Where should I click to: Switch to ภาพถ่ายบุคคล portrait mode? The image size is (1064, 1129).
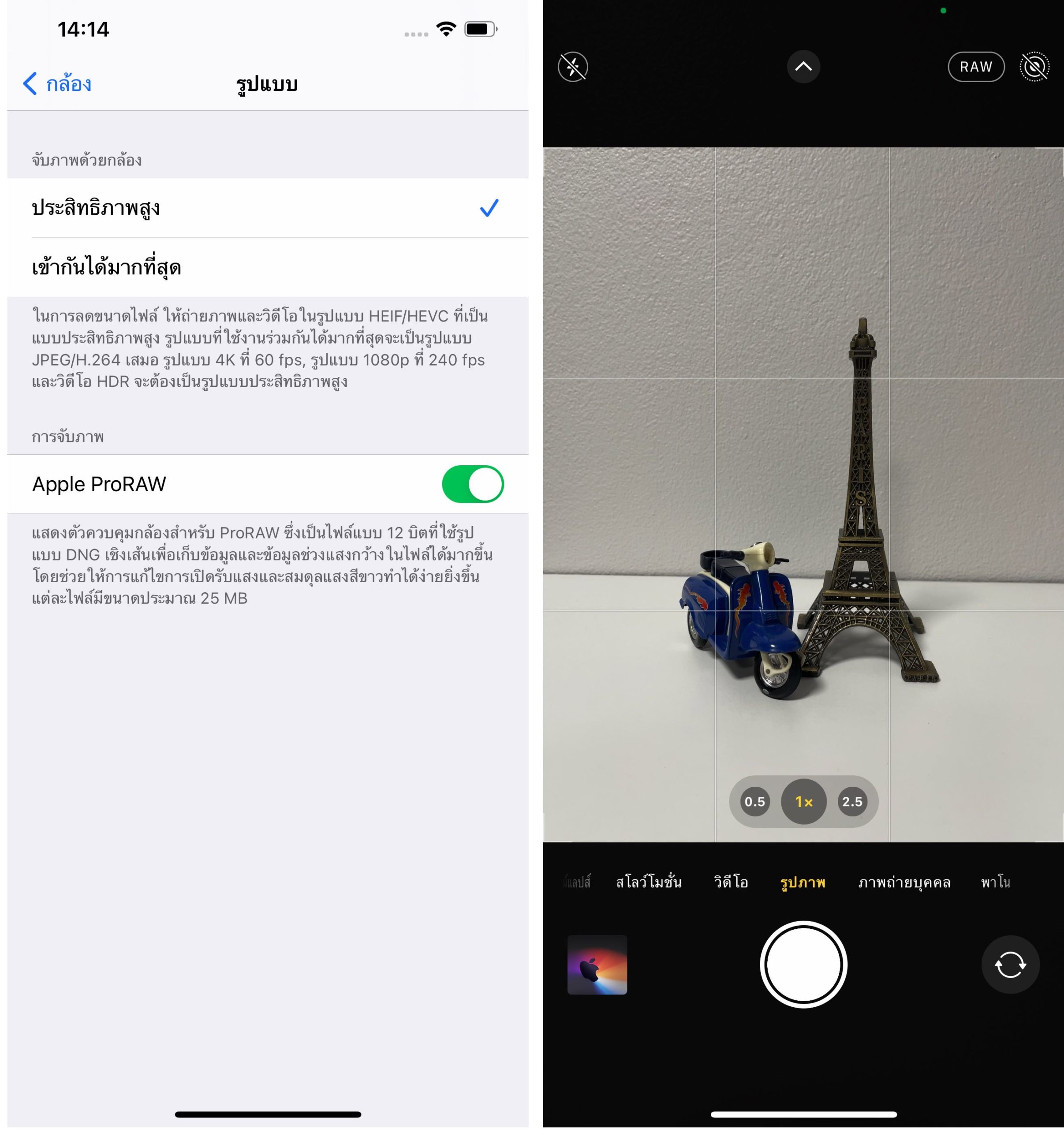[x=904, y=882]
